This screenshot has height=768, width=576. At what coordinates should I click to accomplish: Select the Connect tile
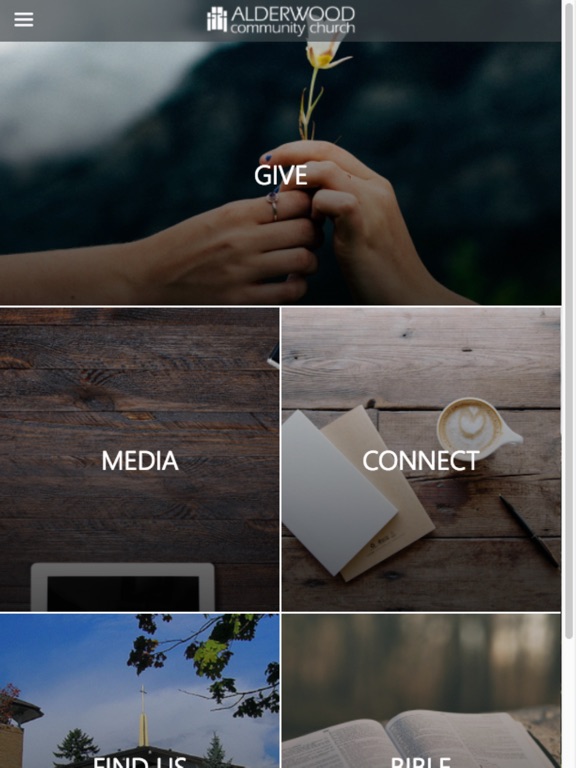[x=421, y=459]
